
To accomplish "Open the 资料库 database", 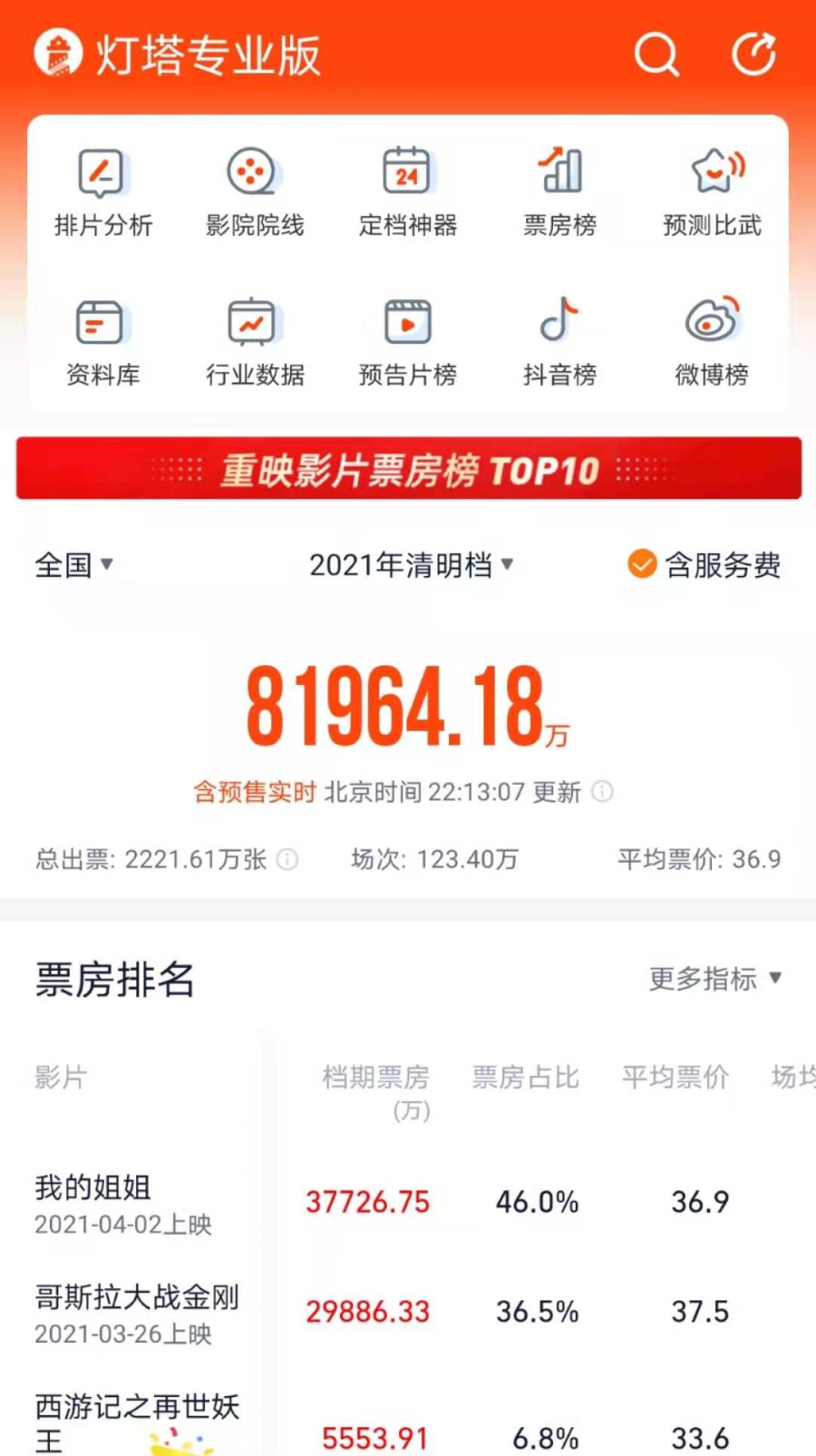I will (102, 341).
